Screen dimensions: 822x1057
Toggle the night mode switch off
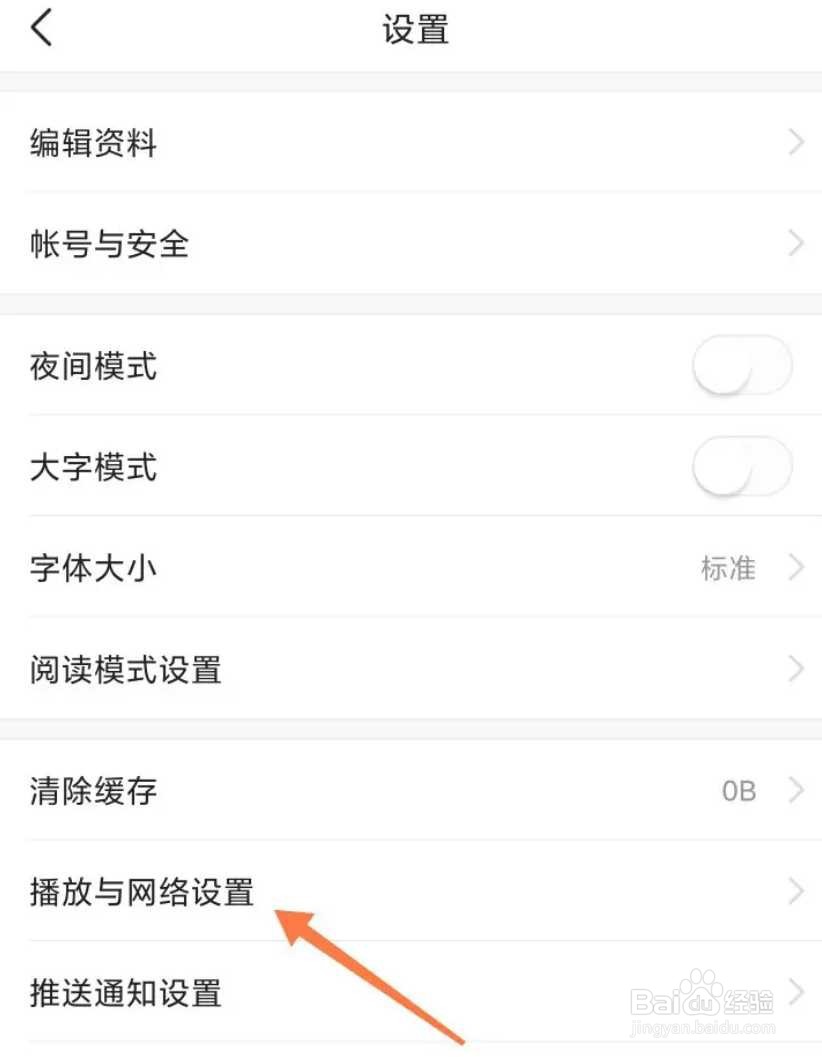(x=741, y=366)
